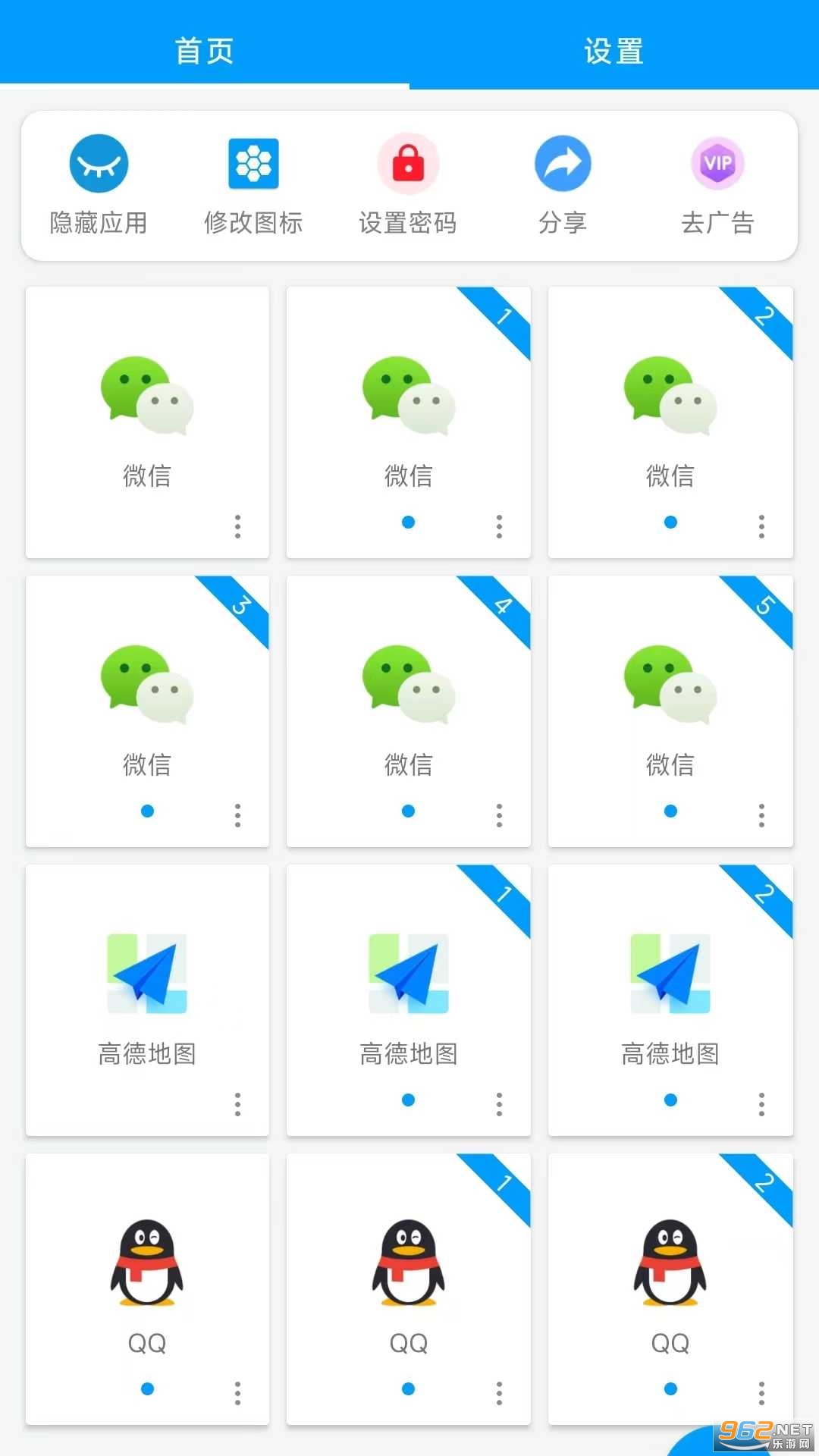Switch to the 设置 tab
The width and height of the screenshot is (819, 1456).
pos(614,50)
